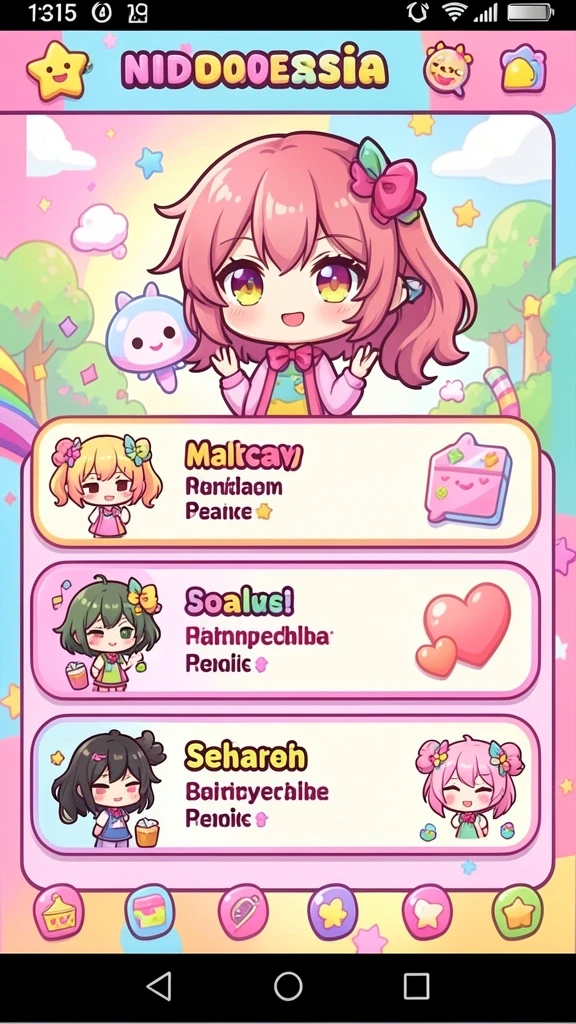This screenshot has width=576, height=1024.
Task: Open the pink white-star tab
Action: point(427,912)
